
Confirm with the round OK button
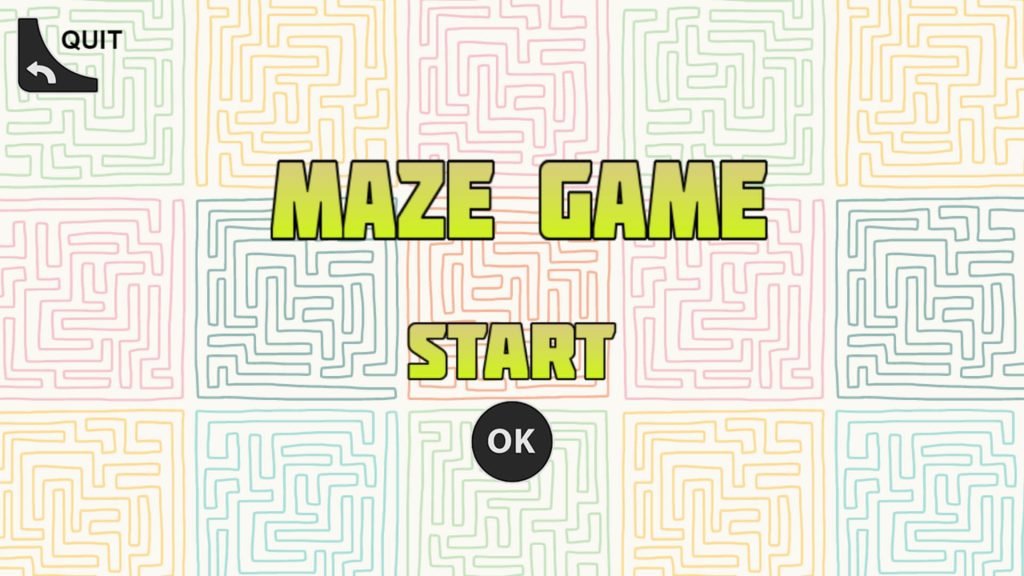(x=511, y=441)
